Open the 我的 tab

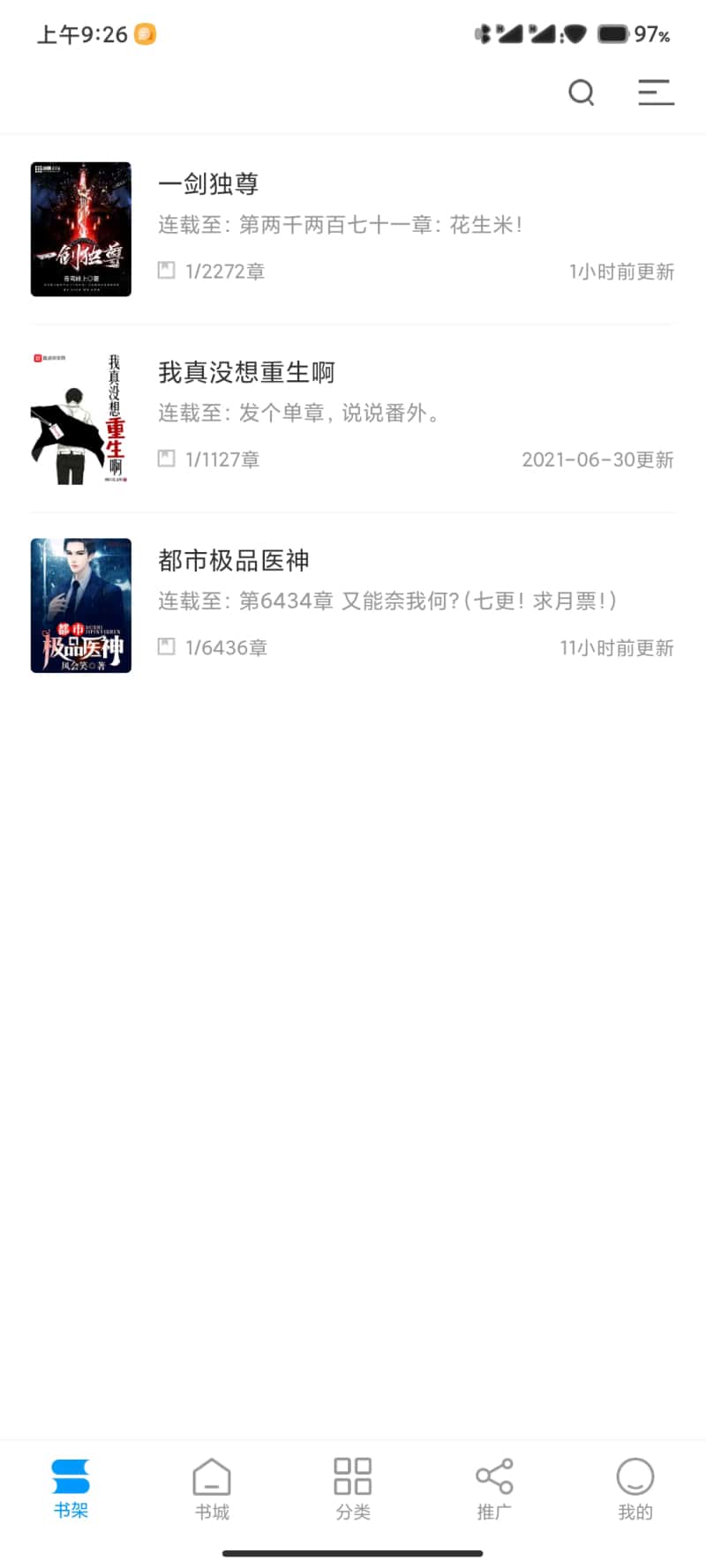click(635, 1488)
